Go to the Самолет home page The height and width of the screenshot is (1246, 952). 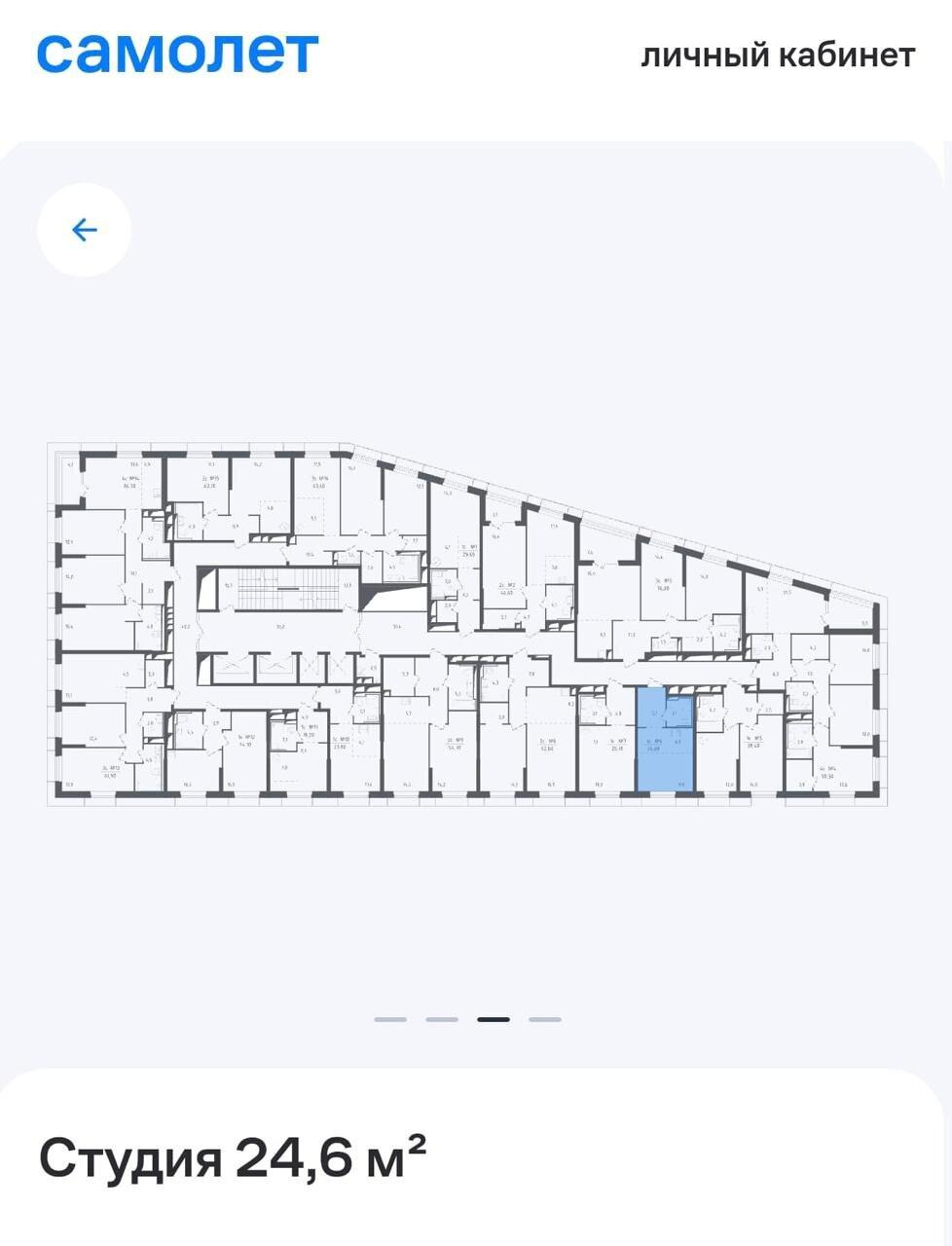(178, 53)
